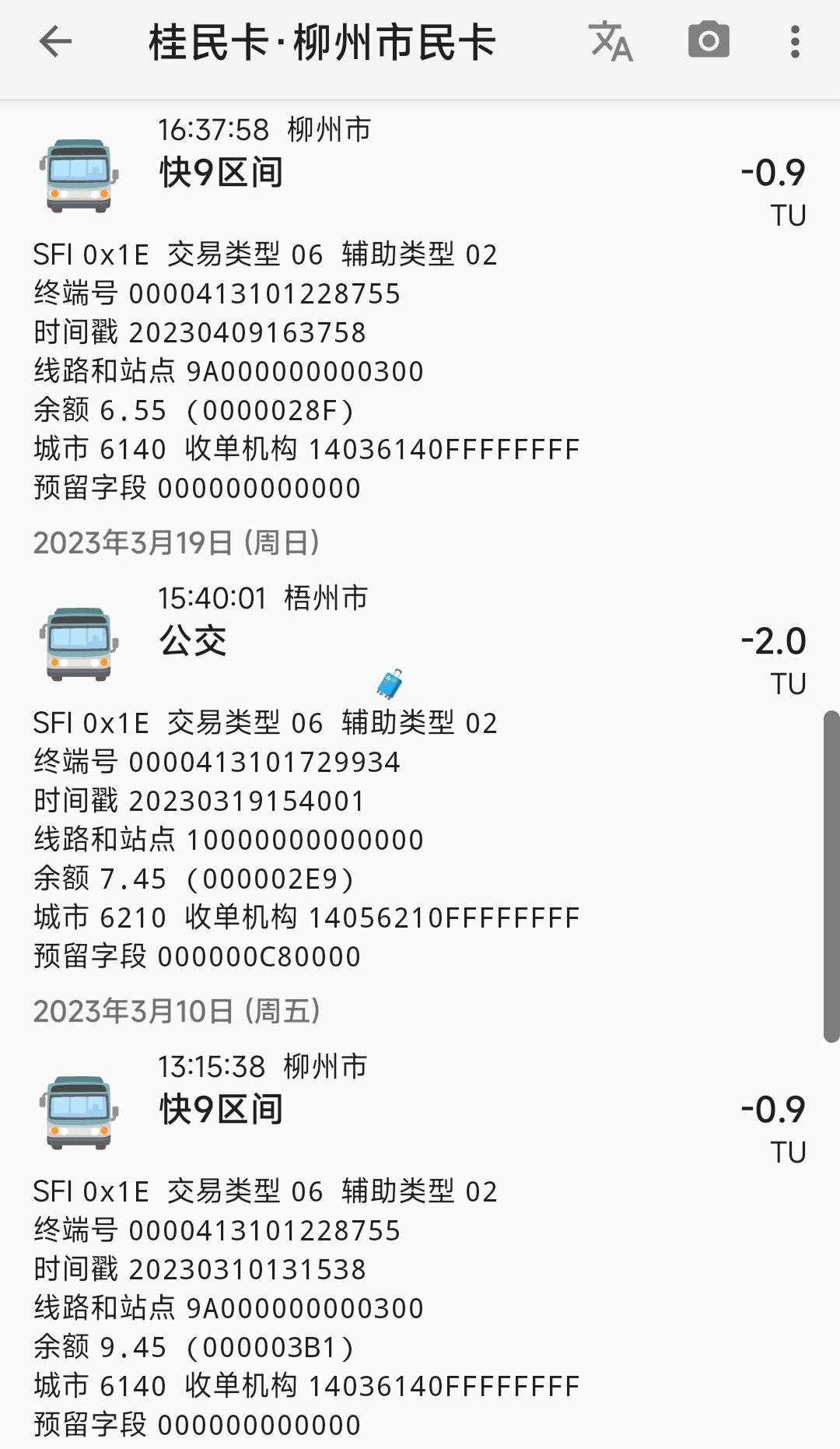
Task: Tap the translate icon in the app bar
Action: pos(611,41)
